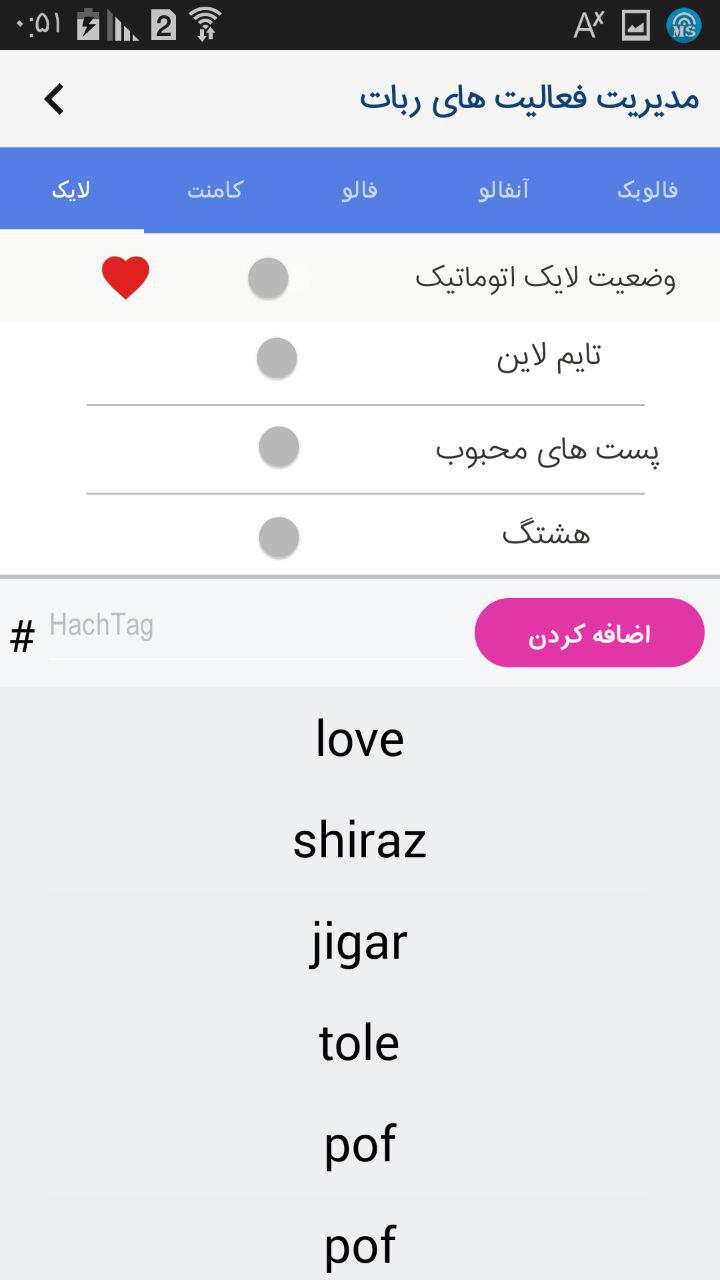The height and width of the screenshot is (1280, 720).
Task: Select the jigar hashtag entry
Action: click(360, 942)
